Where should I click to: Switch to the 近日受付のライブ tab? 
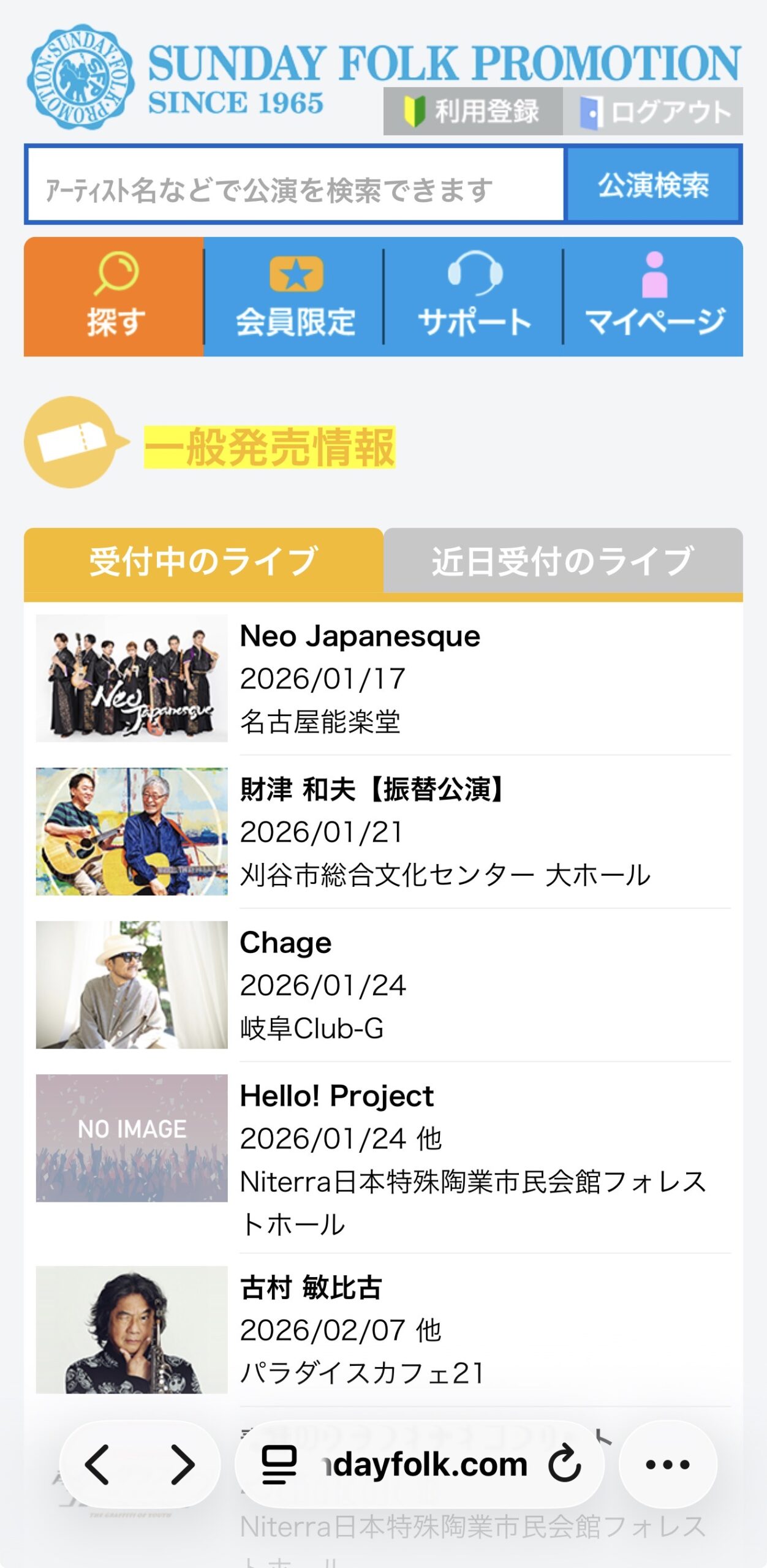[563, 561]
